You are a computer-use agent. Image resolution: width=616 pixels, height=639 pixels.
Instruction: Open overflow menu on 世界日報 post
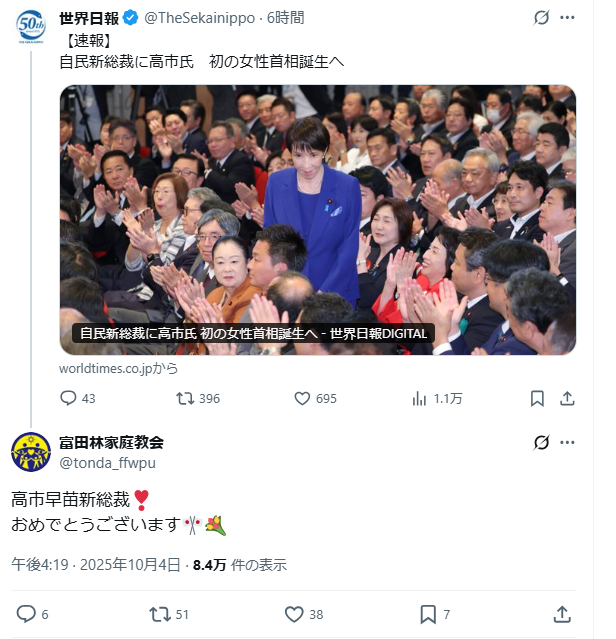pyautogui.click(x=567, y=18)
